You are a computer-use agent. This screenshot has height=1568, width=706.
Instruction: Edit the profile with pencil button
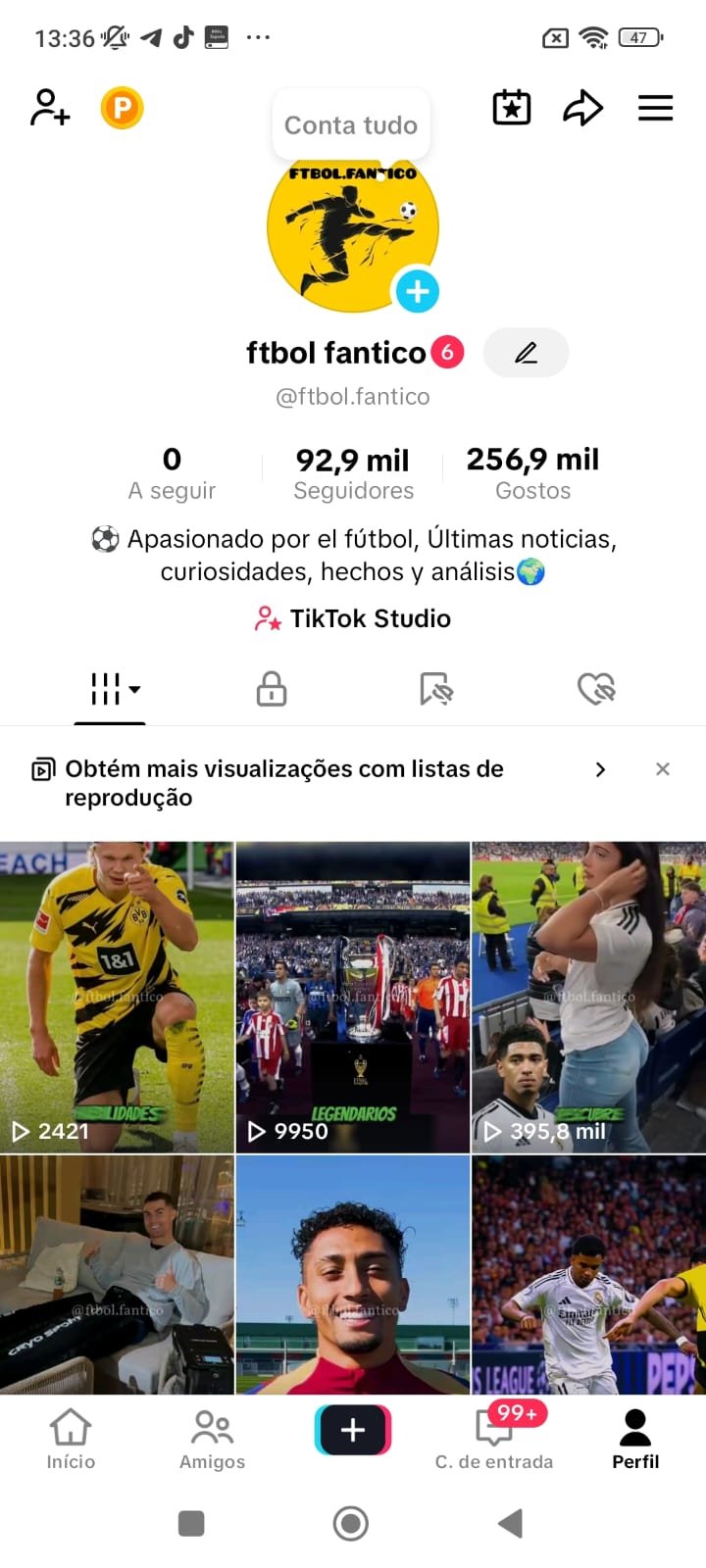coord(526,353)
